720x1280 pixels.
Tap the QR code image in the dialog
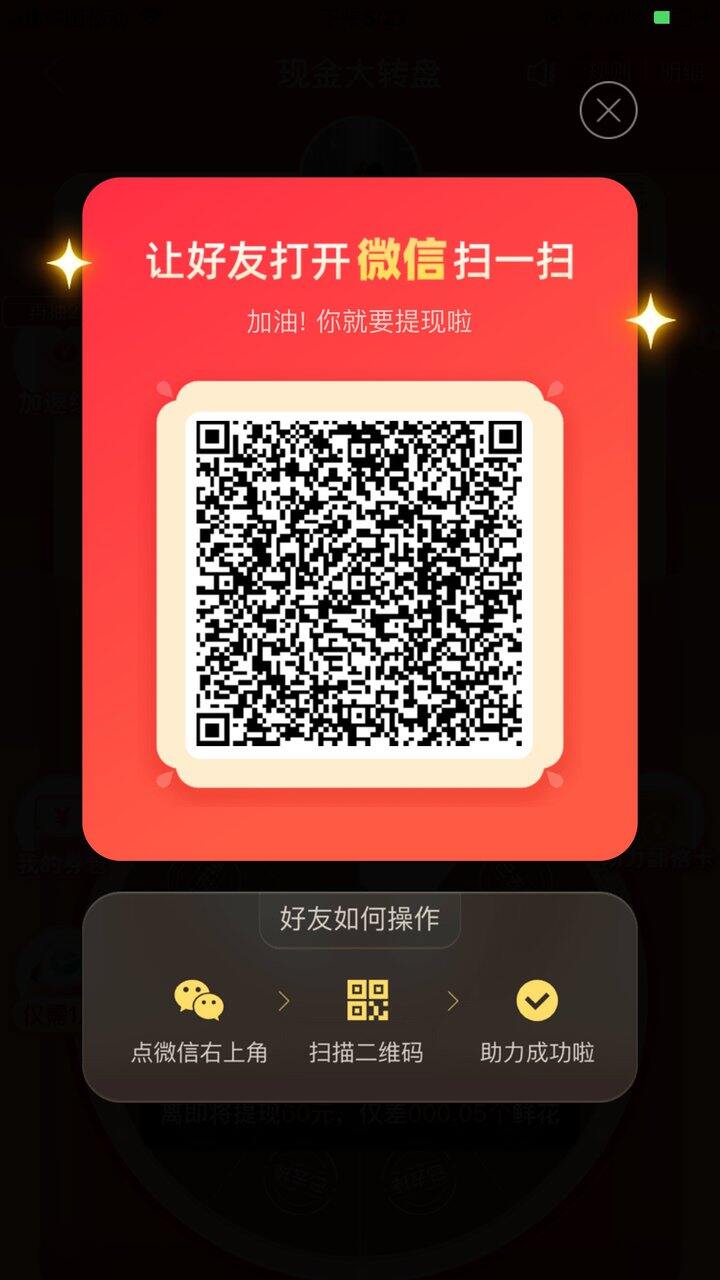(x=360, y=580)
